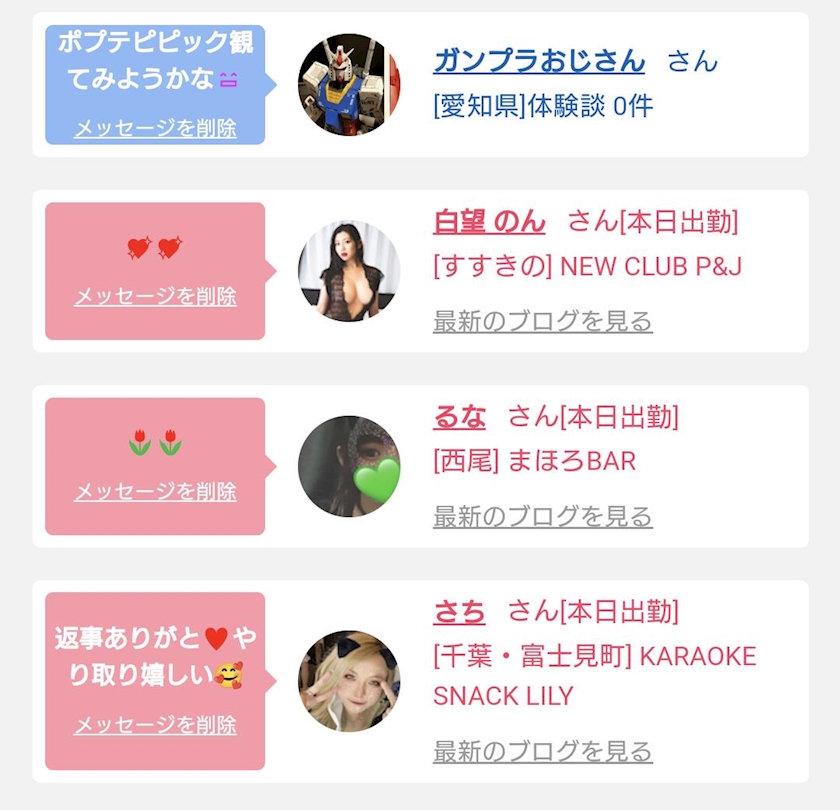Tap るな's masked profile photo
The height and width of the screenshot is (810, 840).
click(x=349, y=466)
